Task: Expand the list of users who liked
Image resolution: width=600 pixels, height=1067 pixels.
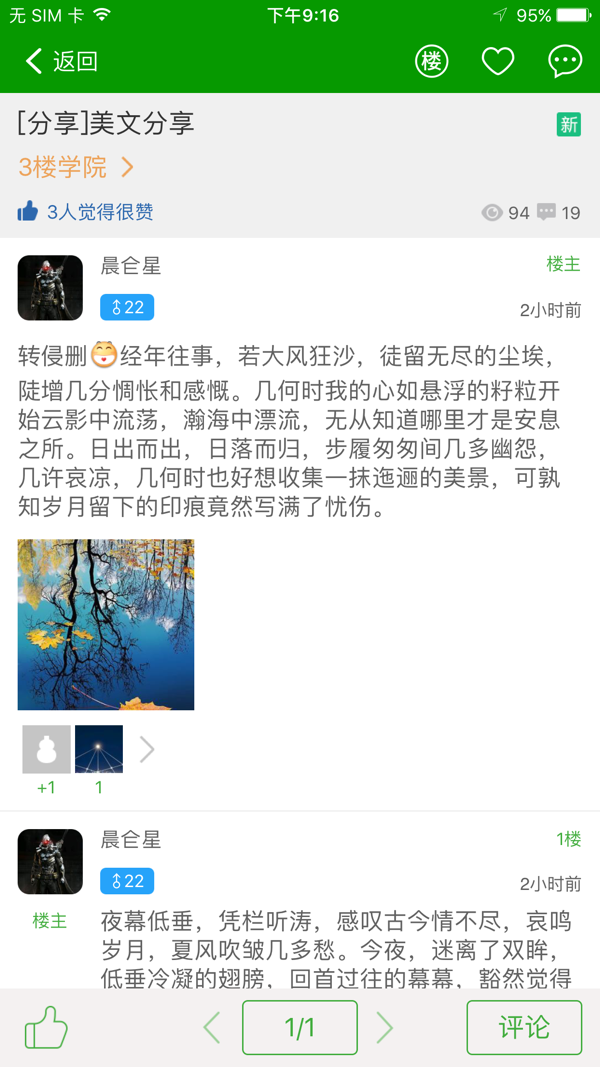Action: click(x=147, y=750)
